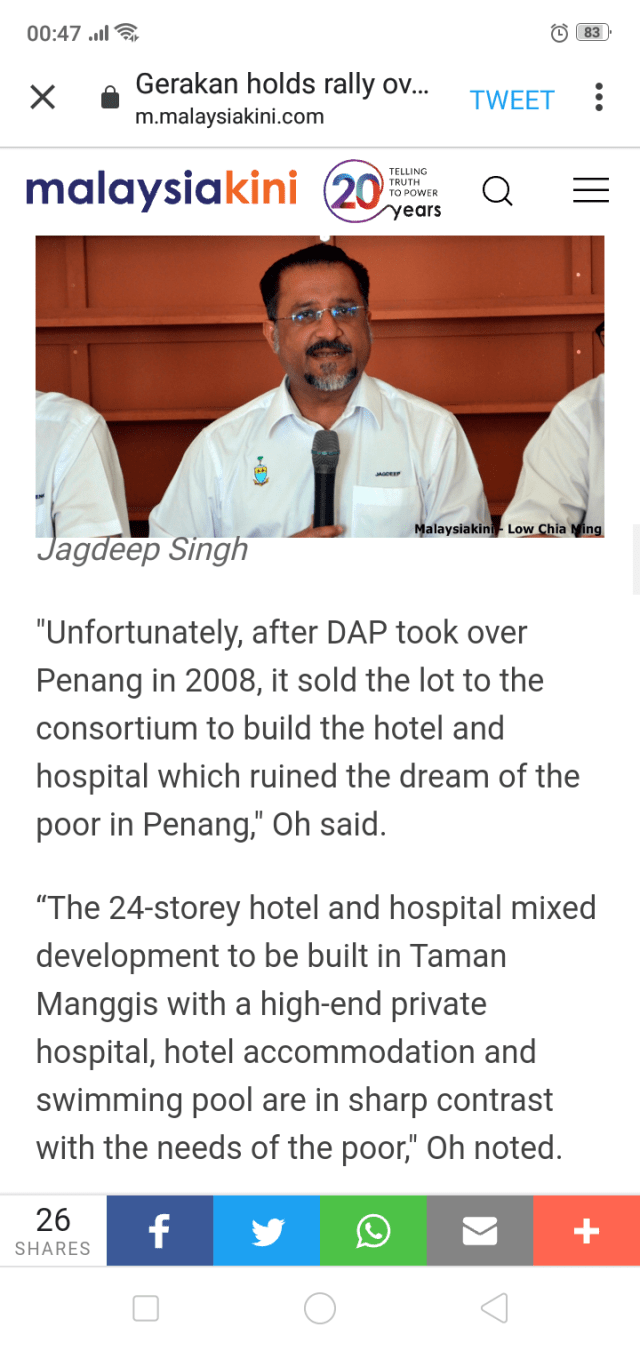Tap the TWEET button

(511, 100)
